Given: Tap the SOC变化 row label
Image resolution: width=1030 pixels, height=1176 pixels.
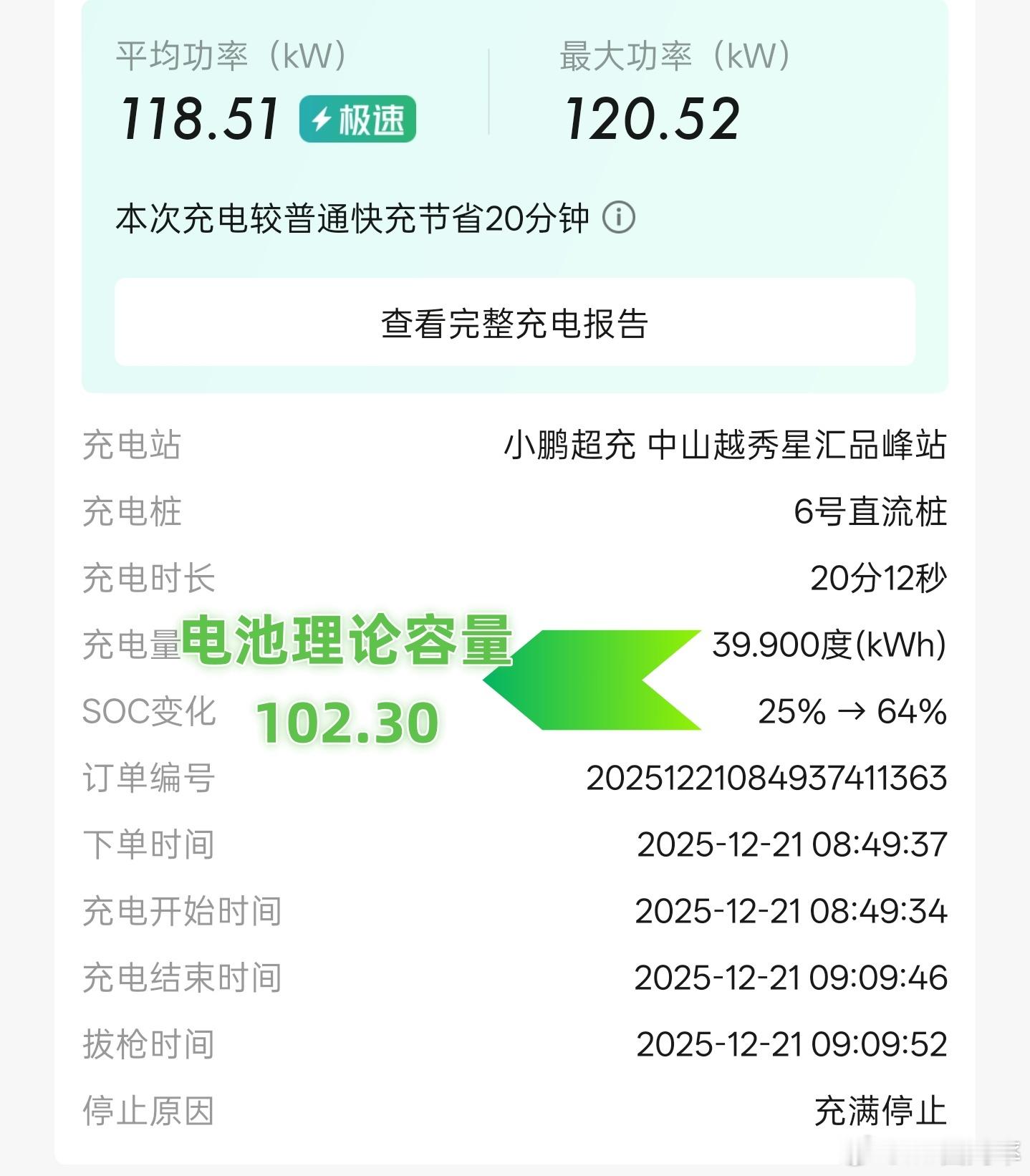Looking at the screenshot, I should pyautogui.click(x=149, y=712).
